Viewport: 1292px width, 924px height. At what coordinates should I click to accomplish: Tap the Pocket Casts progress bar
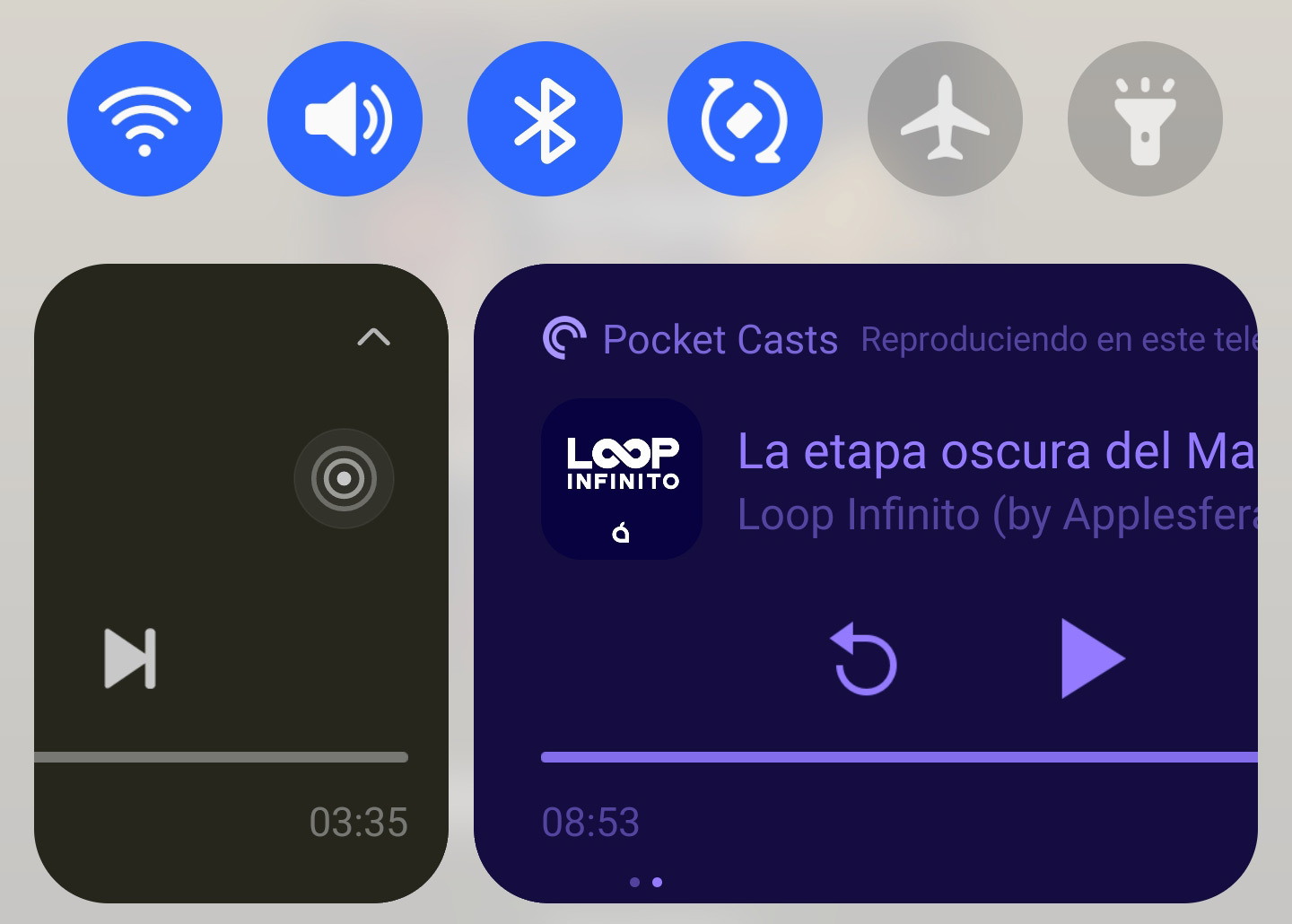[897, 757]
